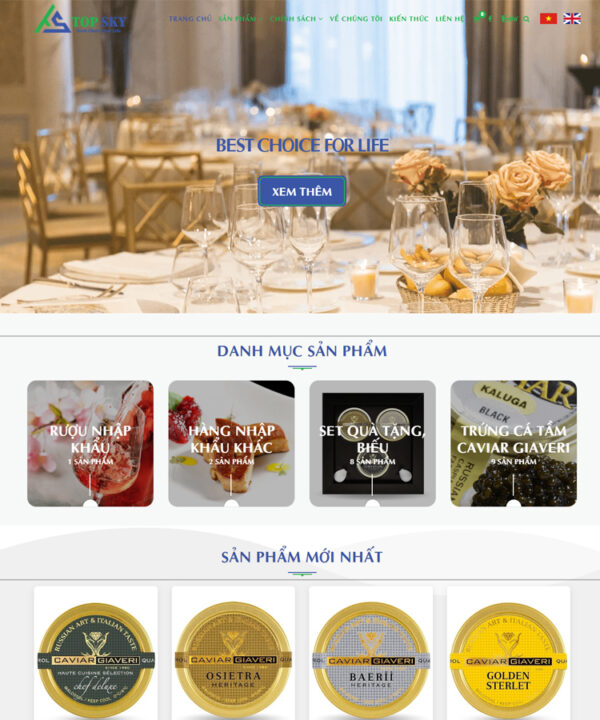Open Trứng Cá Tầm Caviar Giaveri category
600x720 pixels.
point(513,442)
